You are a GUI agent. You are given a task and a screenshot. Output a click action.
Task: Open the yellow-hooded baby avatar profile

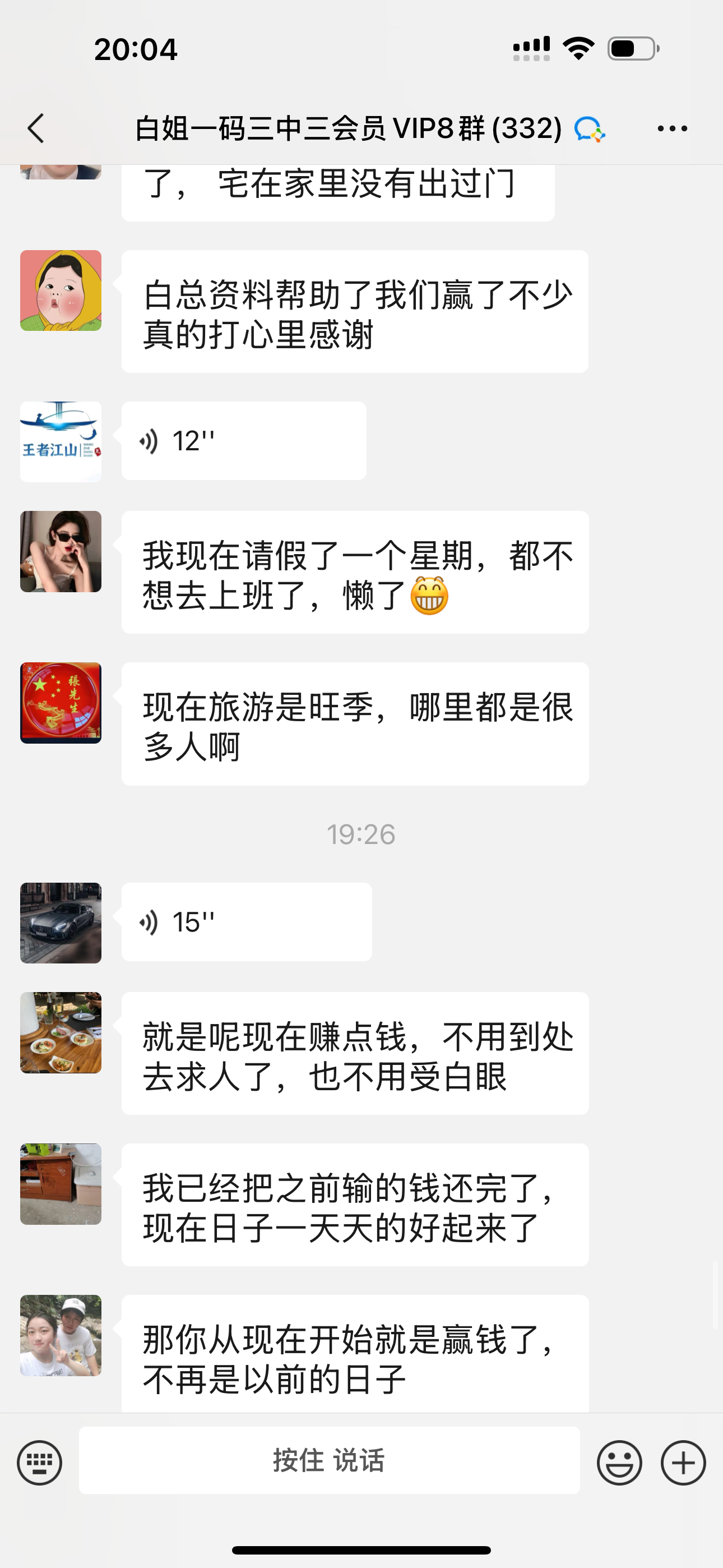click(61, 290)
